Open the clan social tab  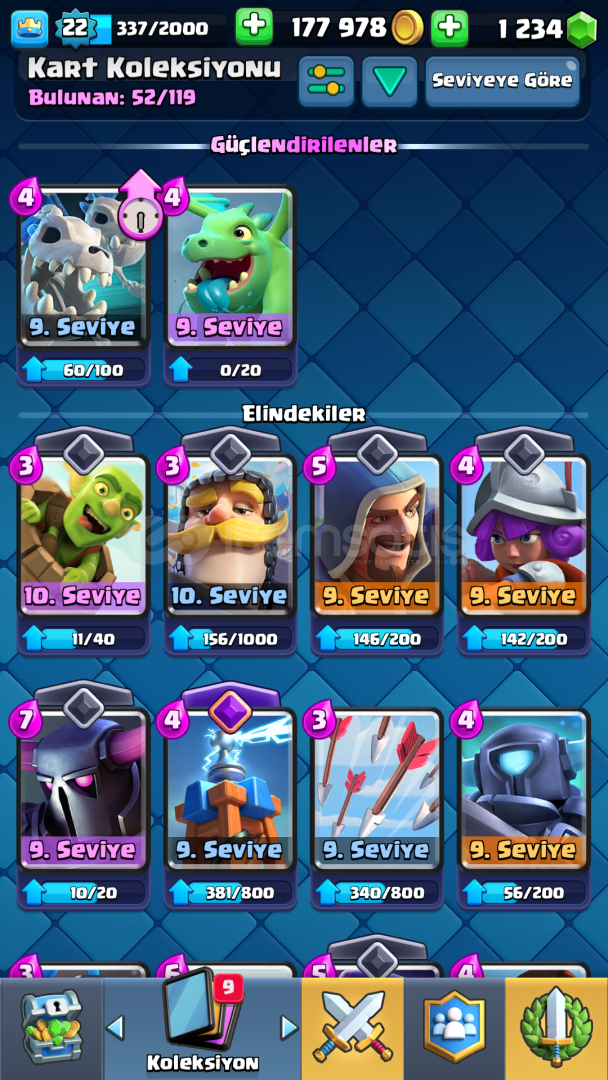coord(454,1028)
